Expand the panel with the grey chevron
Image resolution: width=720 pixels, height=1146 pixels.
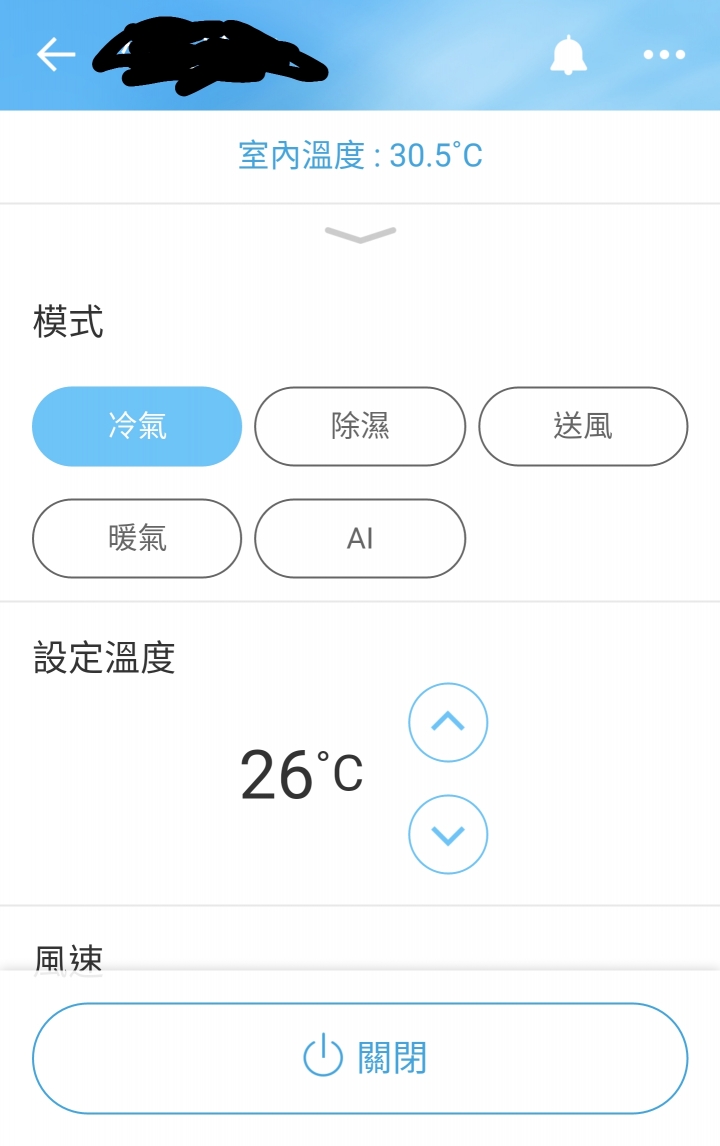click(x=360, y=235)
